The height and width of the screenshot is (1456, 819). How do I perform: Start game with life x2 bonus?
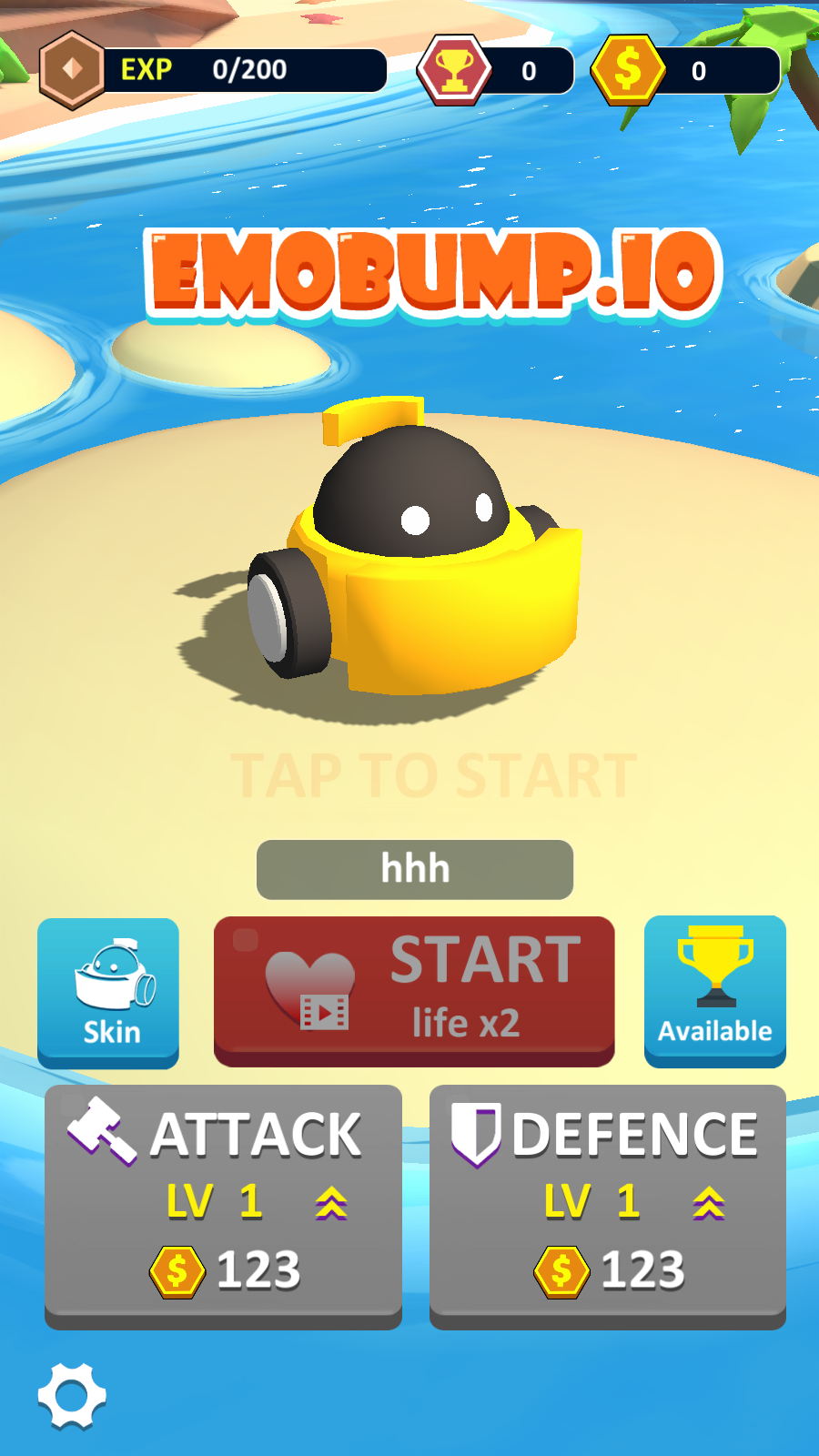coord(414,990)
